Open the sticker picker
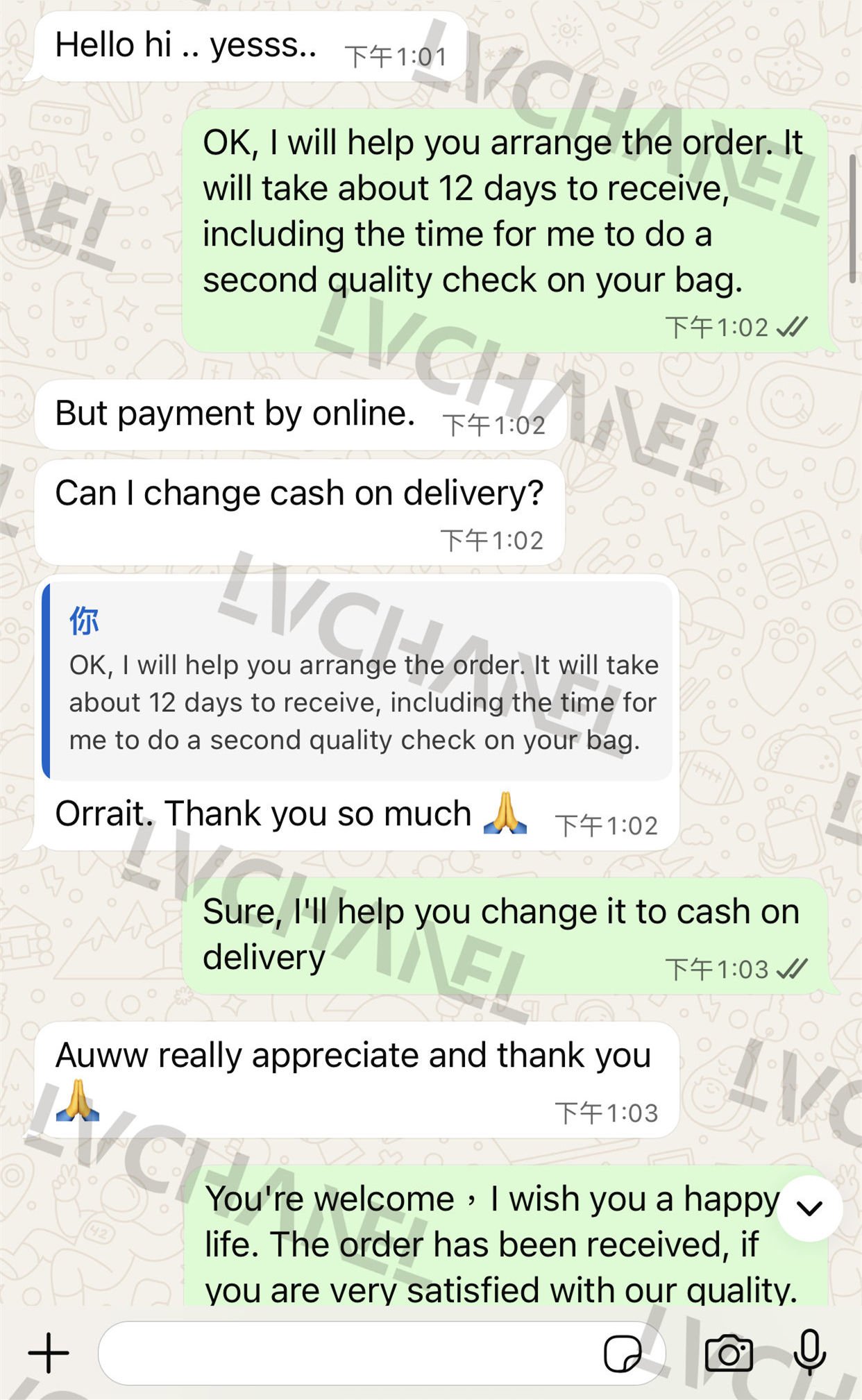Viewport: 862px width, 1400px height. click(623, 1353)
